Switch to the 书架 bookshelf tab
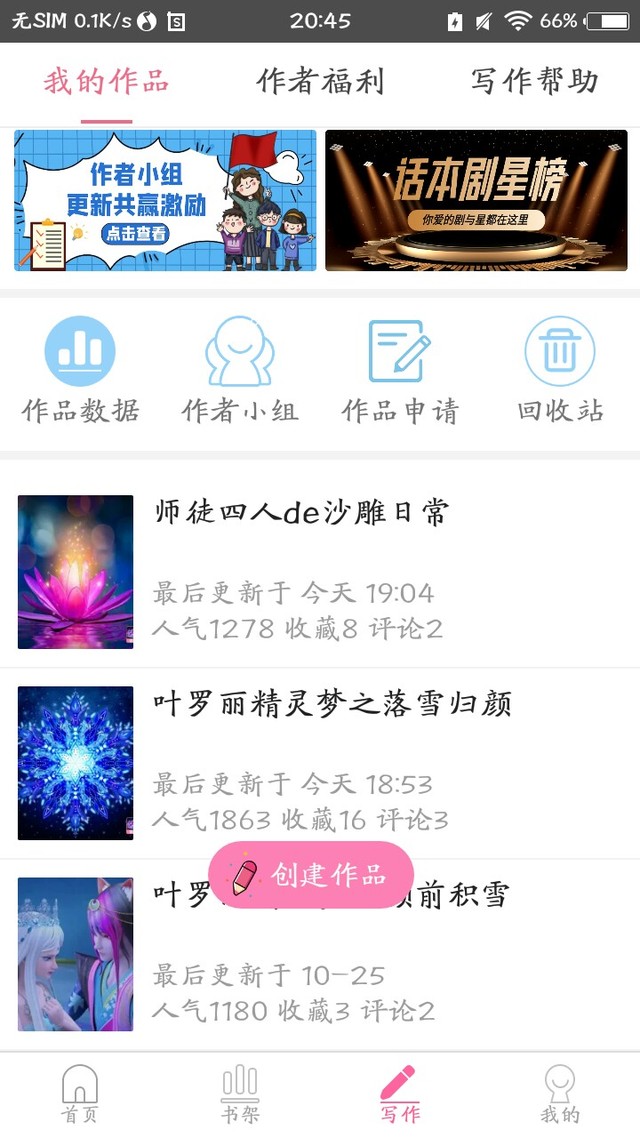This screenshot has height=1138, width=640. pos(240,1093)
